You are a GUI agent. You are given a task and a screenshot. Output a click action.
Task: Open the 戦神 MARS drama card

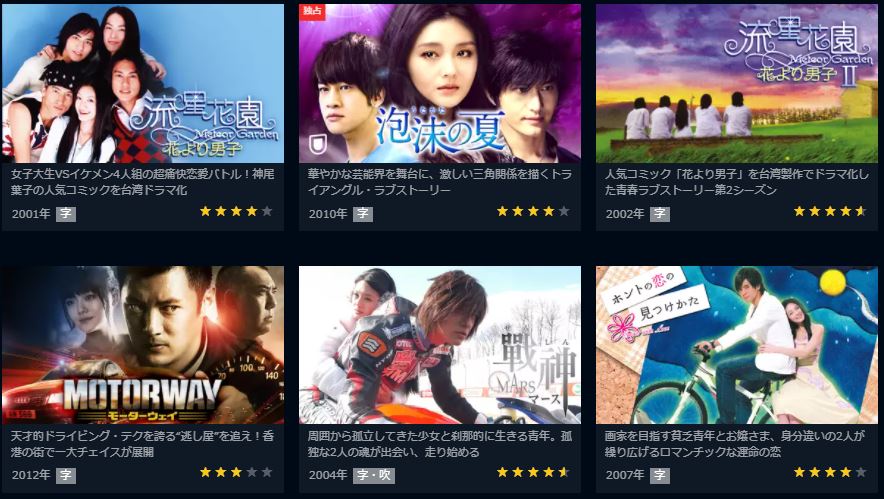pyautogui.click(x=440, y=346)
